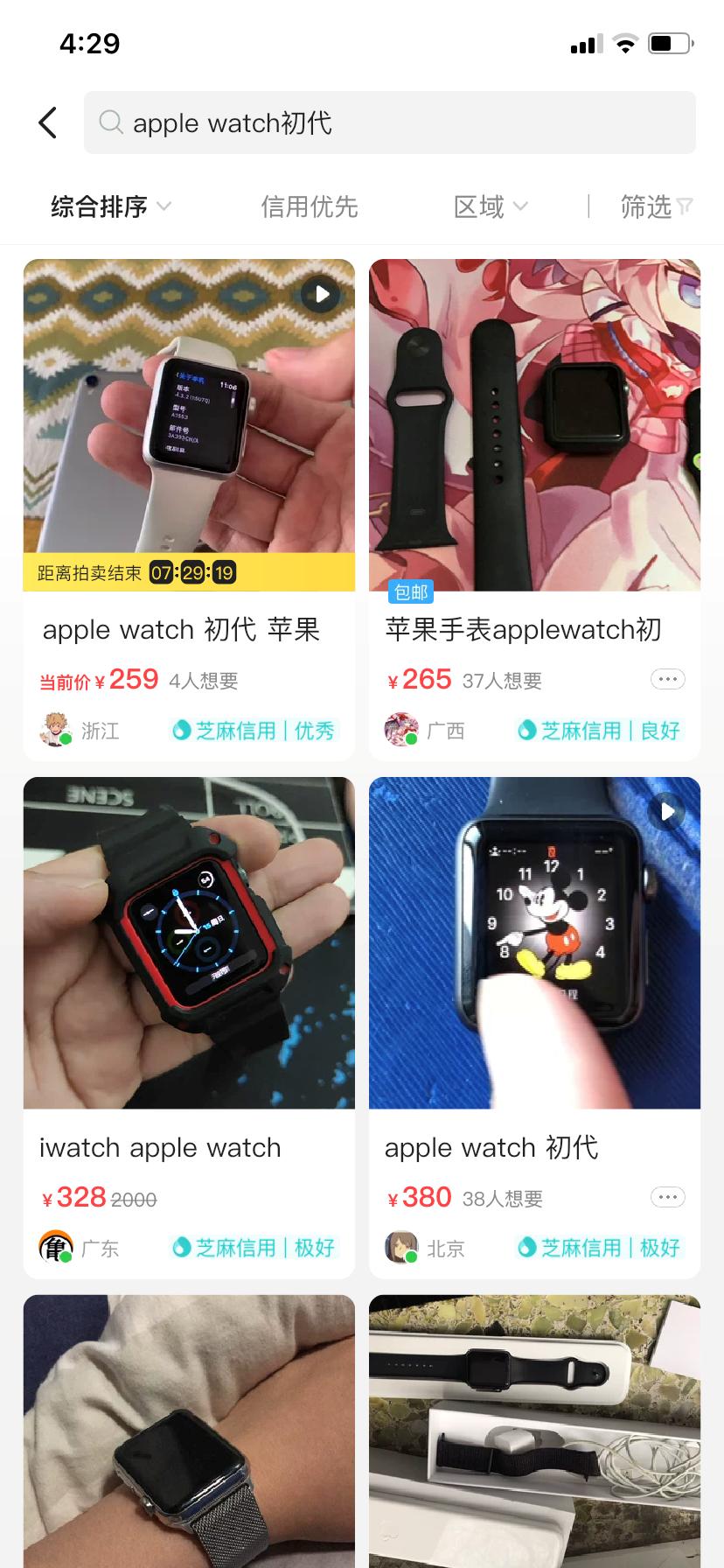
Task: Play the Mickey Mouse watch video
Action: (666, 812)
